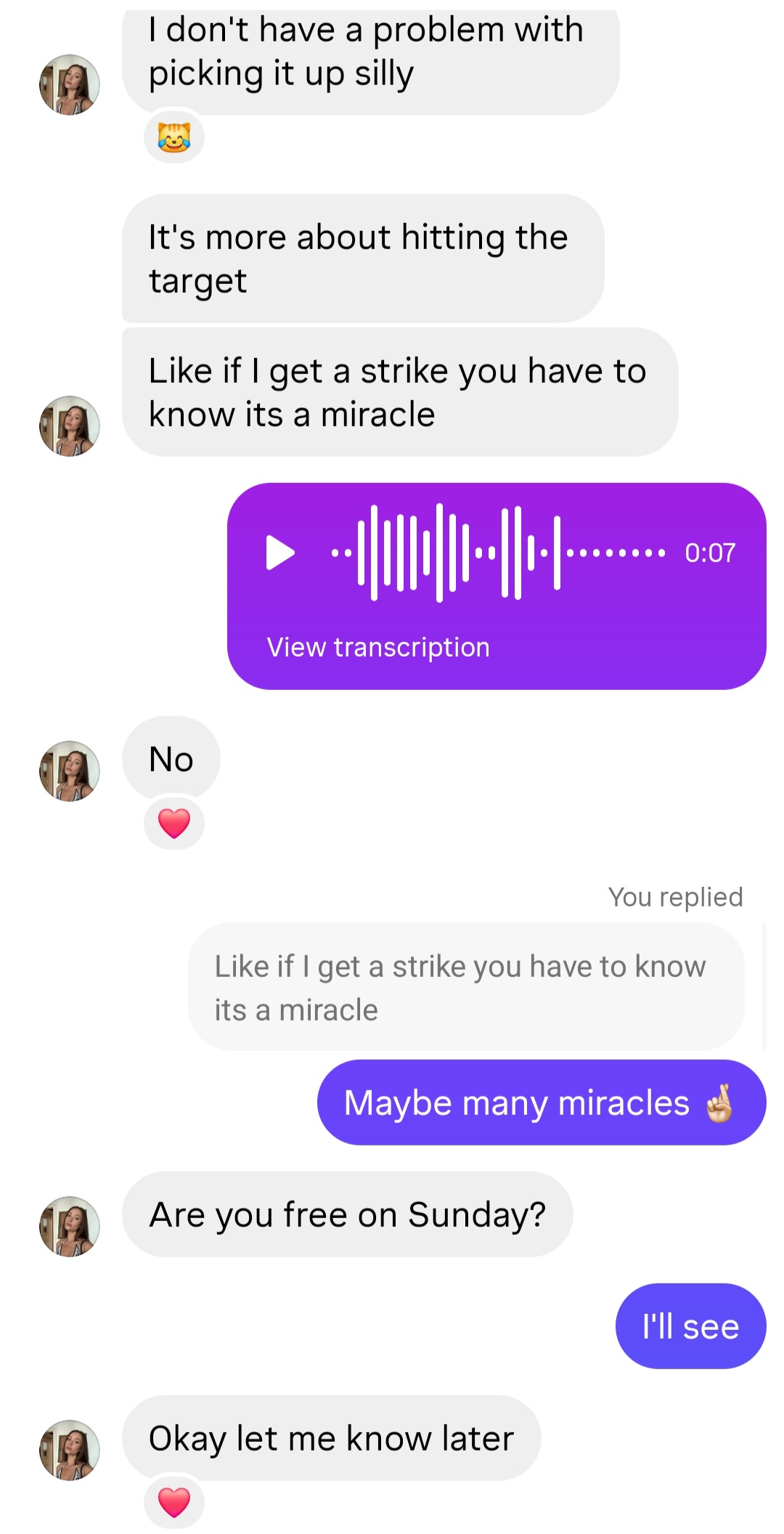This screenshot has width=784, height=1534.
Task: Open heart reaction under 'Okay let me know later'
Action: 174,1502
